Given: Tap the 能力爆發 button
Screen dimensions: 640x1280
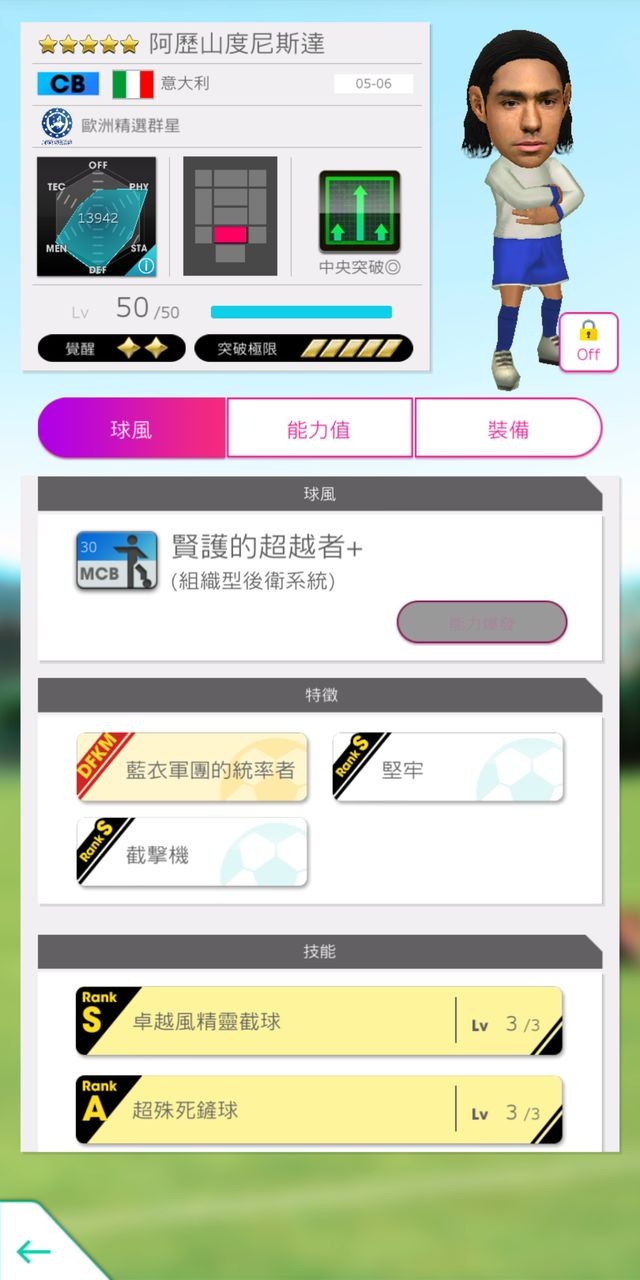Looking at the screenshot, I should click(482, 622).
